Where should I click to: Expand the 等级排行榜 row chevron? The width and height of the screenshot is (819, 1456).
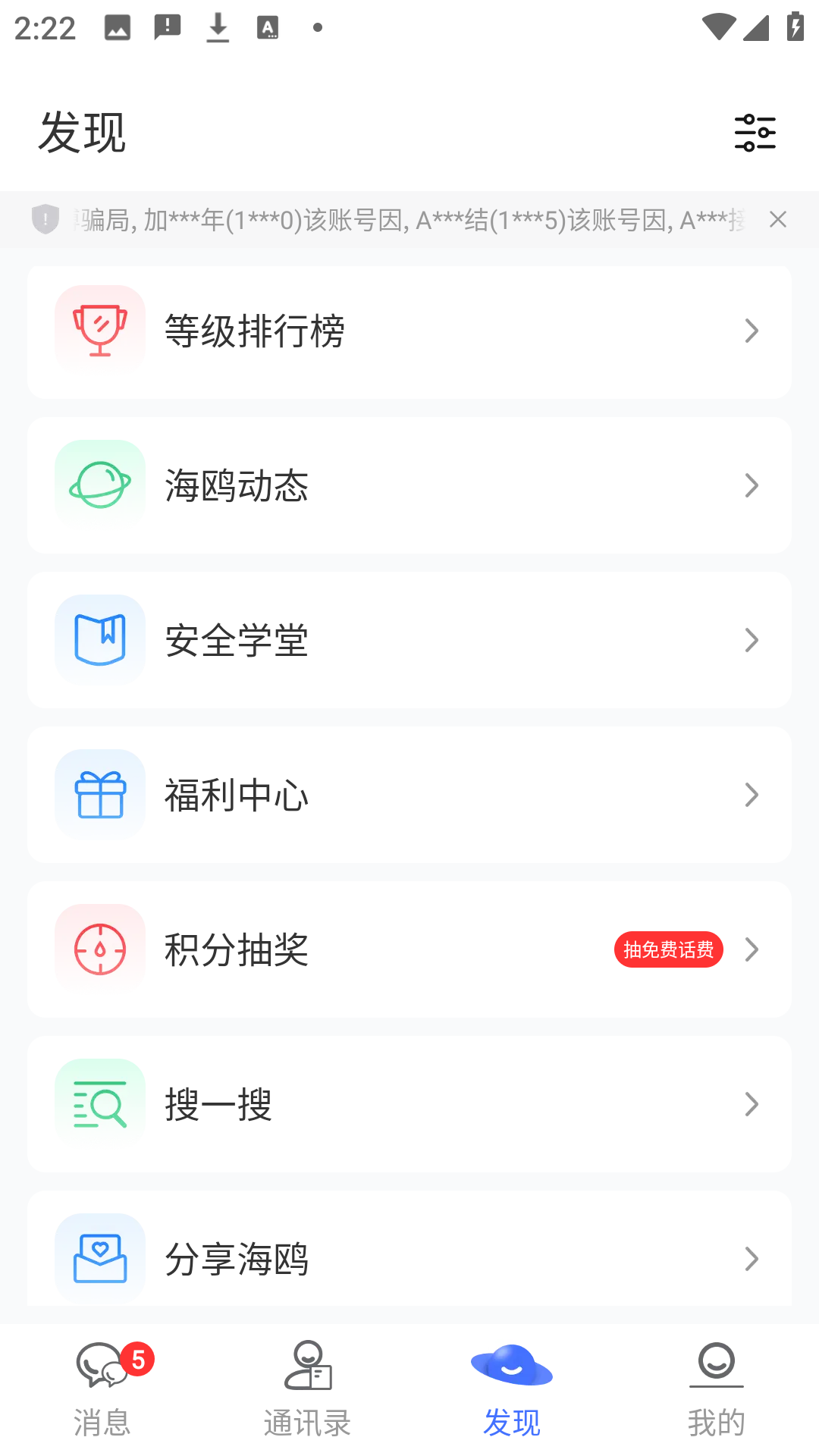[752, 330]
